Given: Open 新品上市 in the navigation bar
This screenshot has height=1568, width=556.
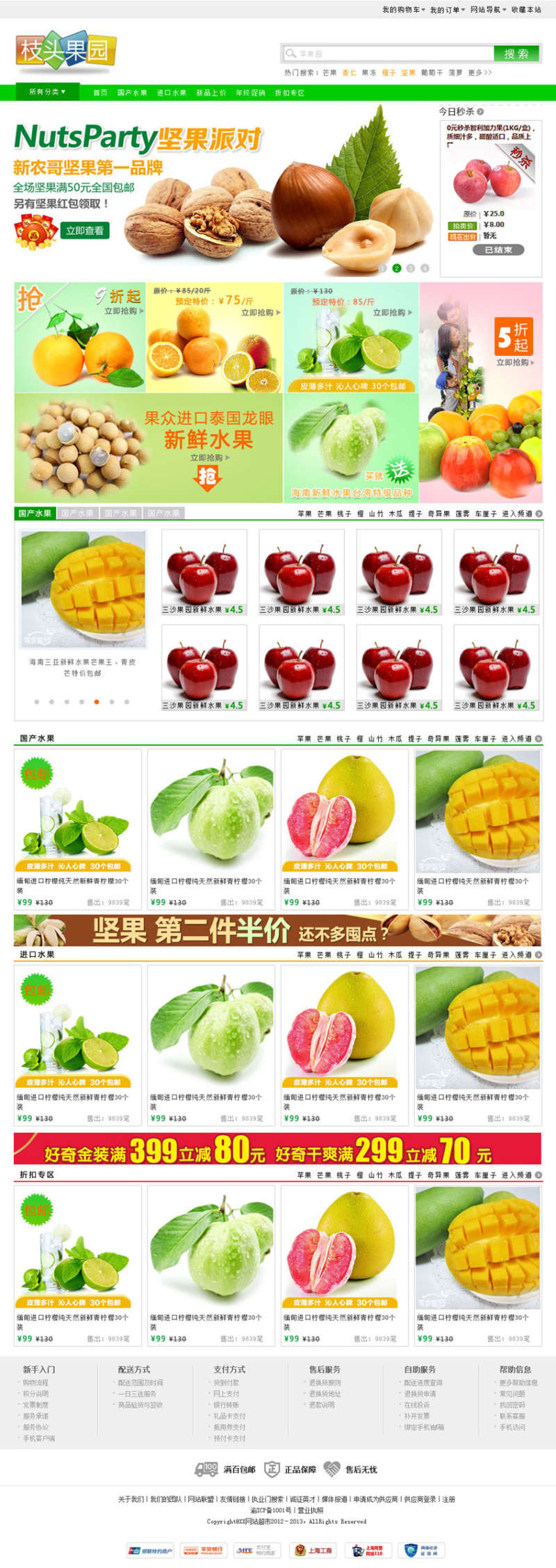Looking at the screenshot, I should click(x=211, y=92).
